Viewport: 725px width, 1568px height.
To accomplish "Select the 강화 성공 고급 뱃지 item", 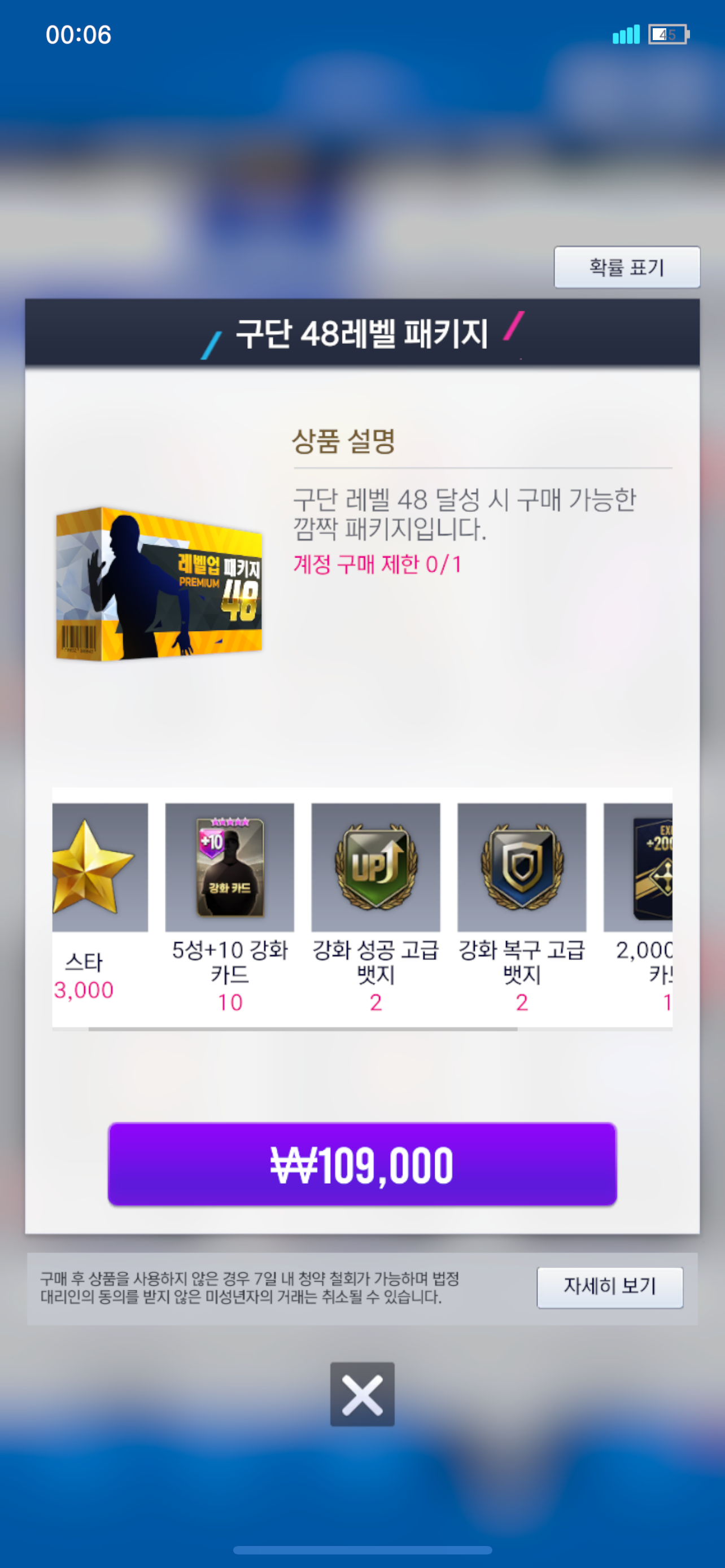I will [x=375, y=908].
